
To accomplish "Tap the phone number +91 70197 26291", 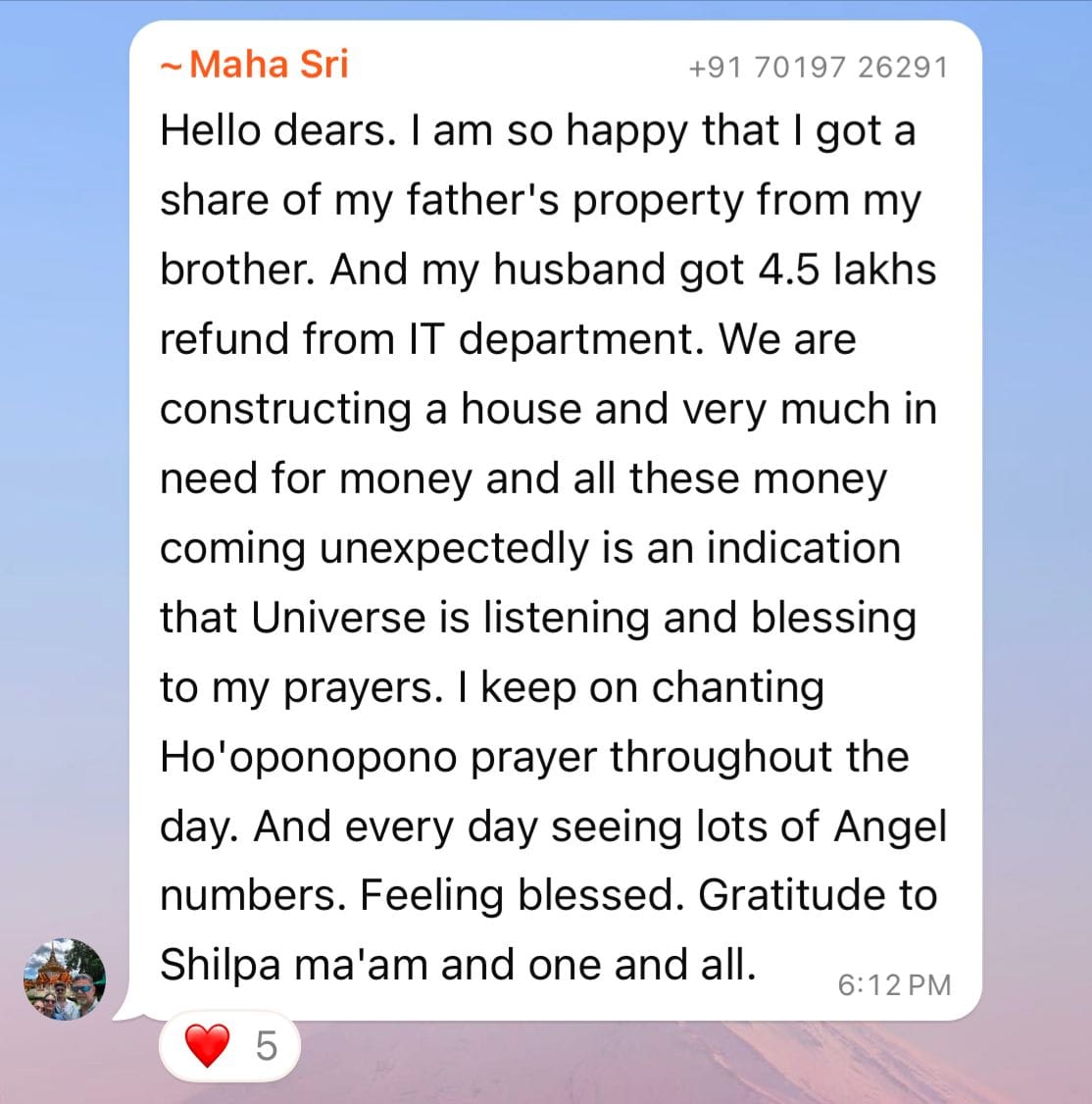I will click(819, 67).
